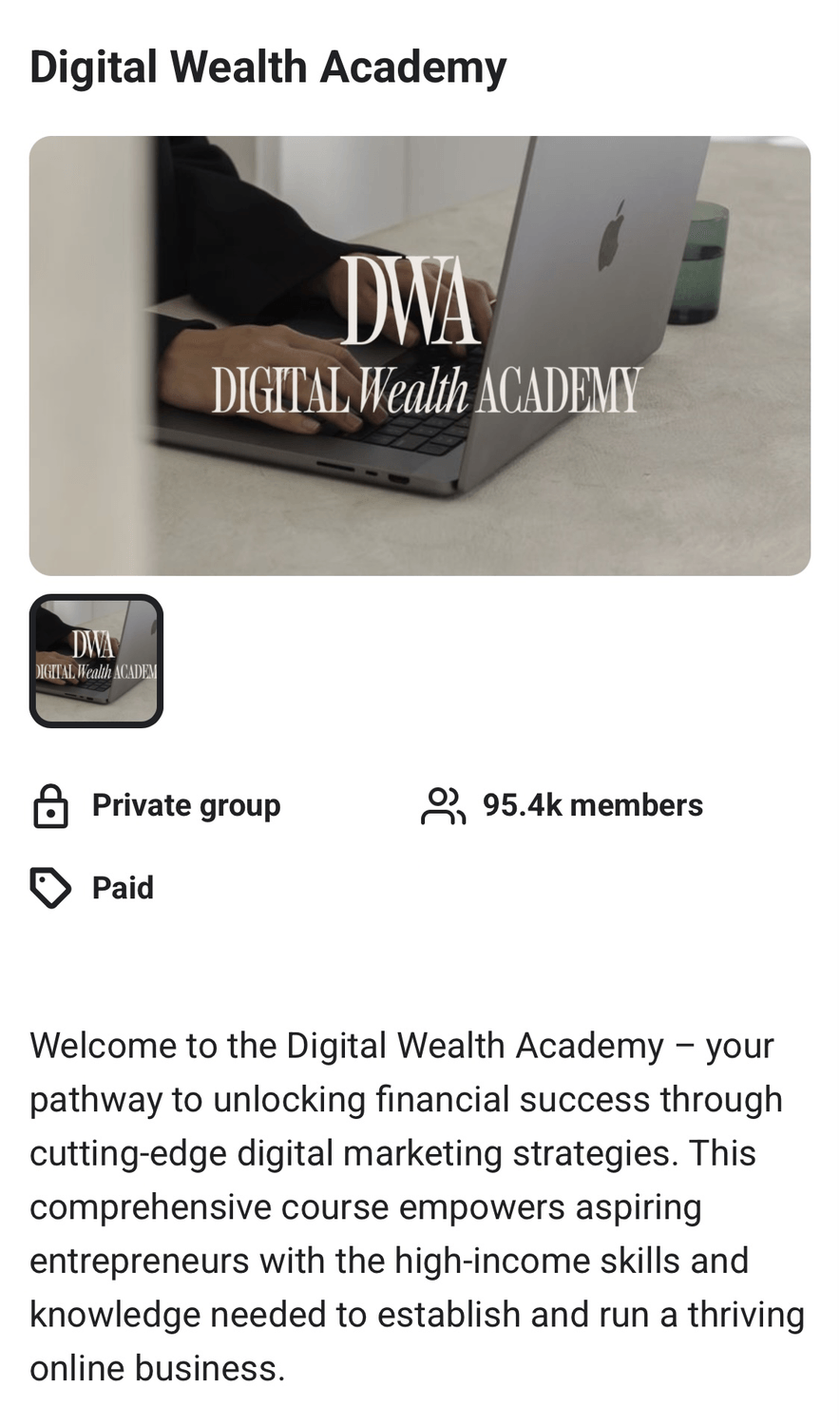Select the DWA cover thumbnail below the banner

96,661
